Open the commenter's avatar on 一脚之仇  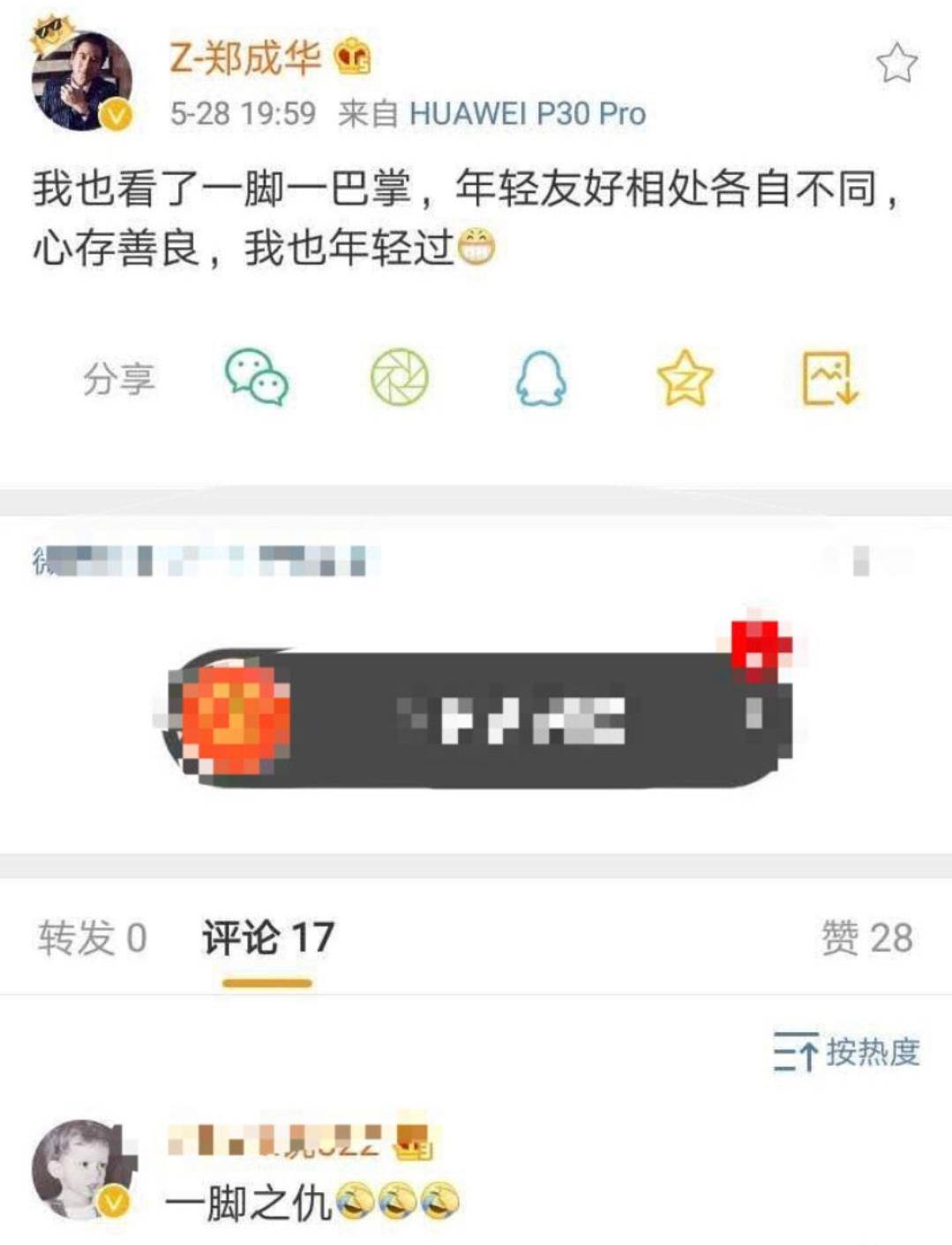pyautogui.click(x=81, y=1169)
